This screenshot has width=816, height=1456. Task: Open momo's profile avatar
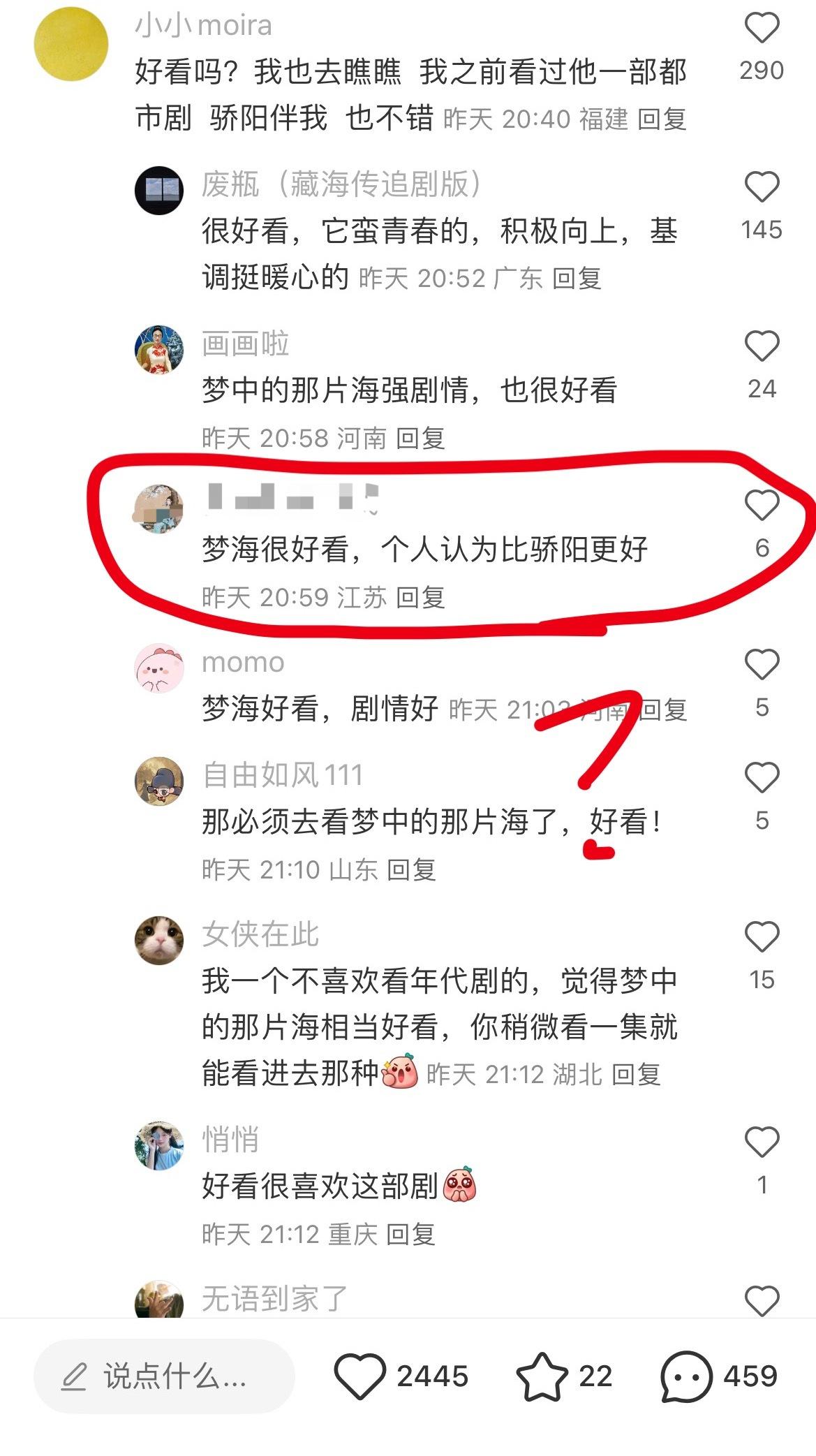[x=159, y=668]
